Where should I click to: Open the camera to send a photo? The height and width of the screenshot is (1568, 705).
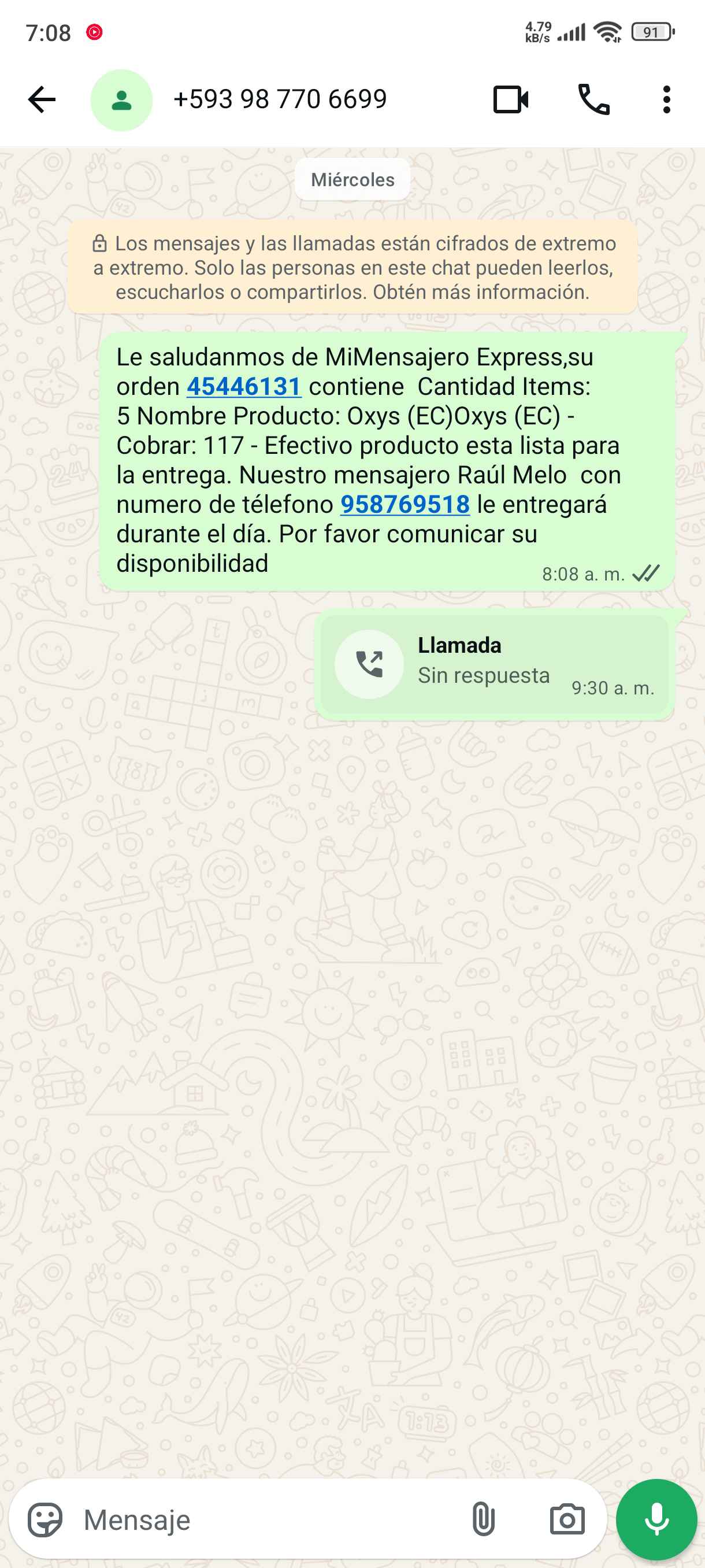click(567, 1520)
